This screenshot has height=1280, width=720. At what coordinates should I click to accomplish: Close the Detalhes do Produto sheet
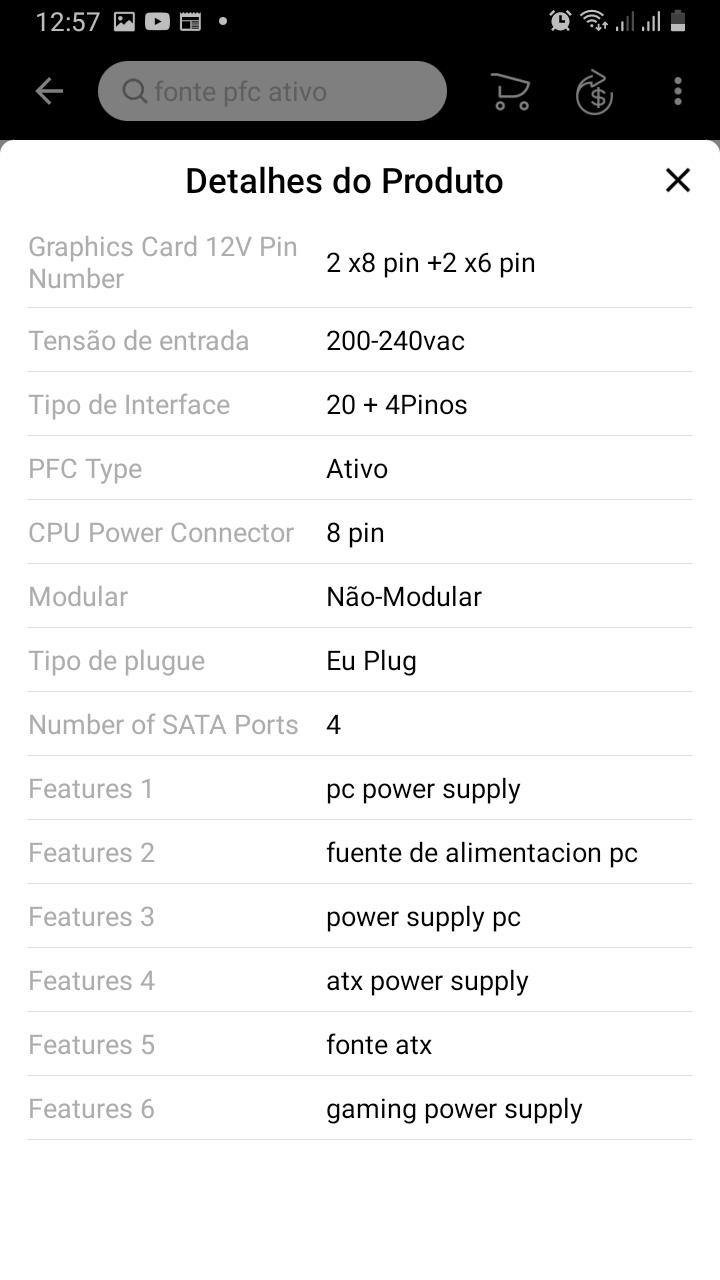[678, 180]
